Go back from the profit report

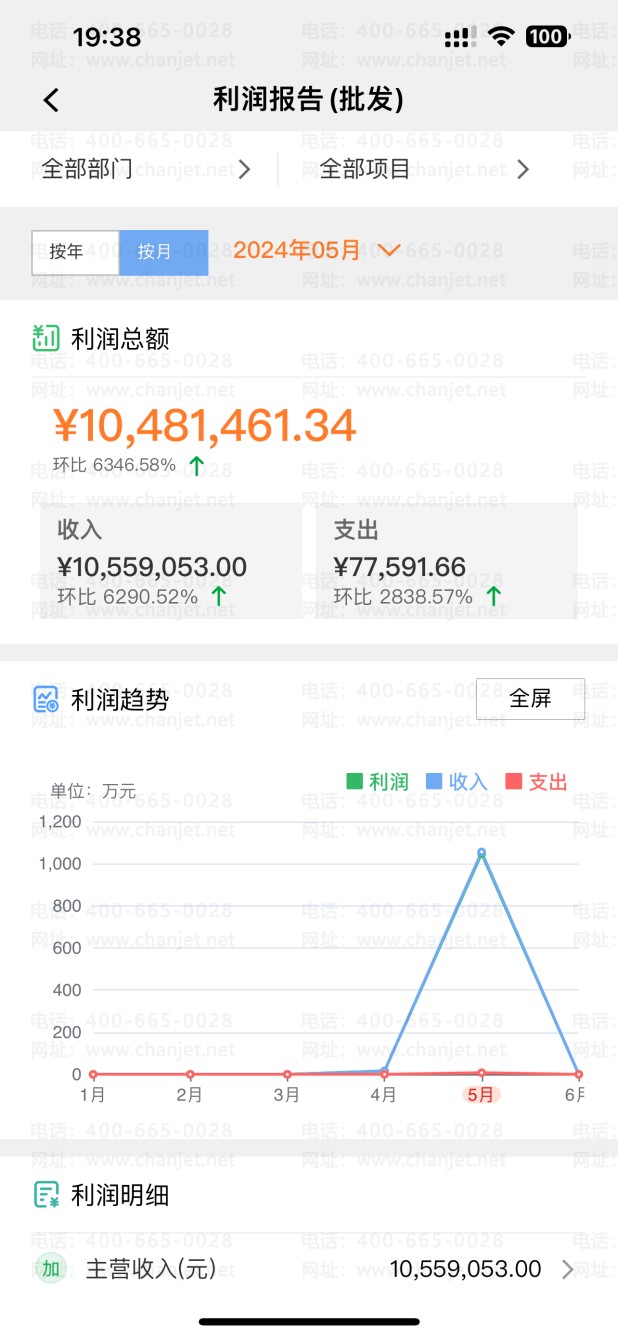click(51, 100)
